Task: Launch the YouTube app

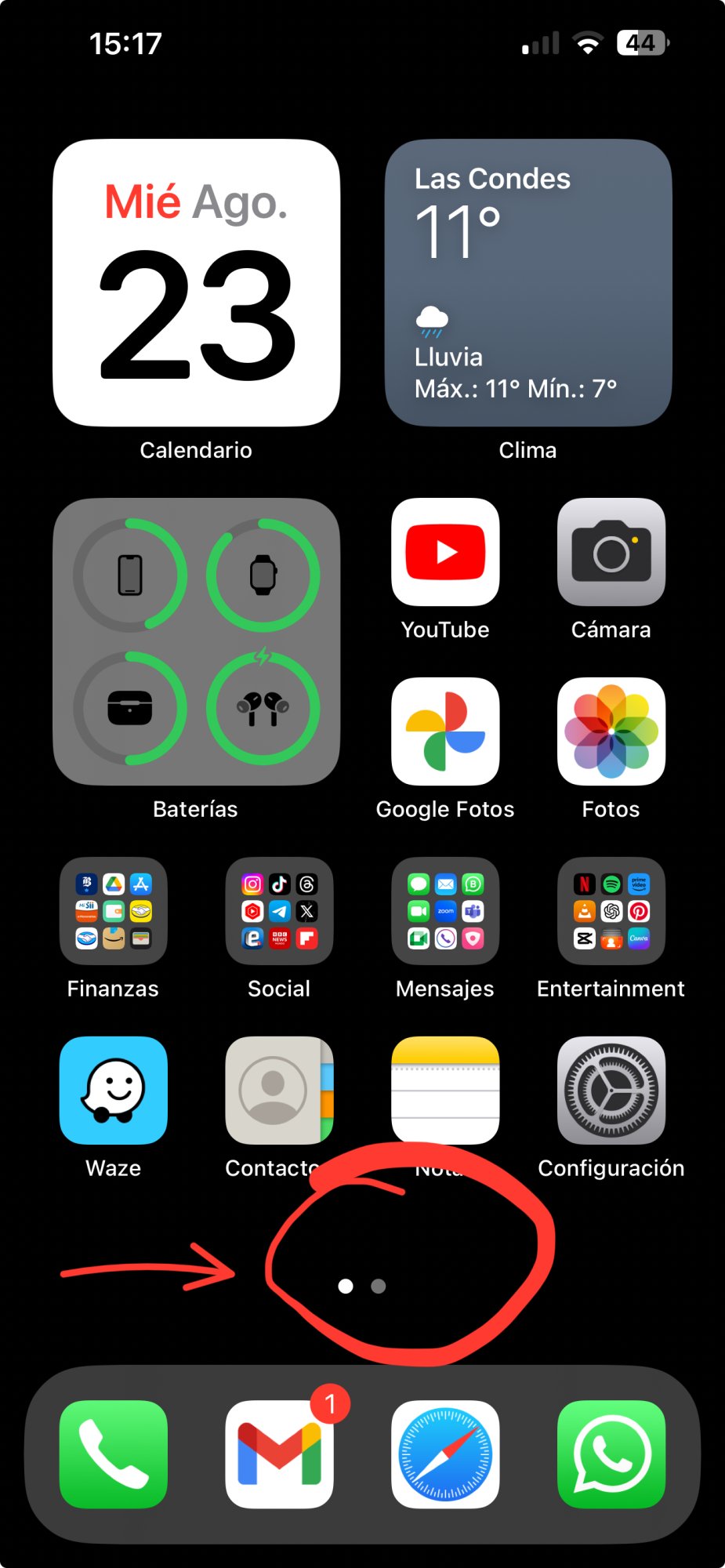Action: tap(445, 552)
